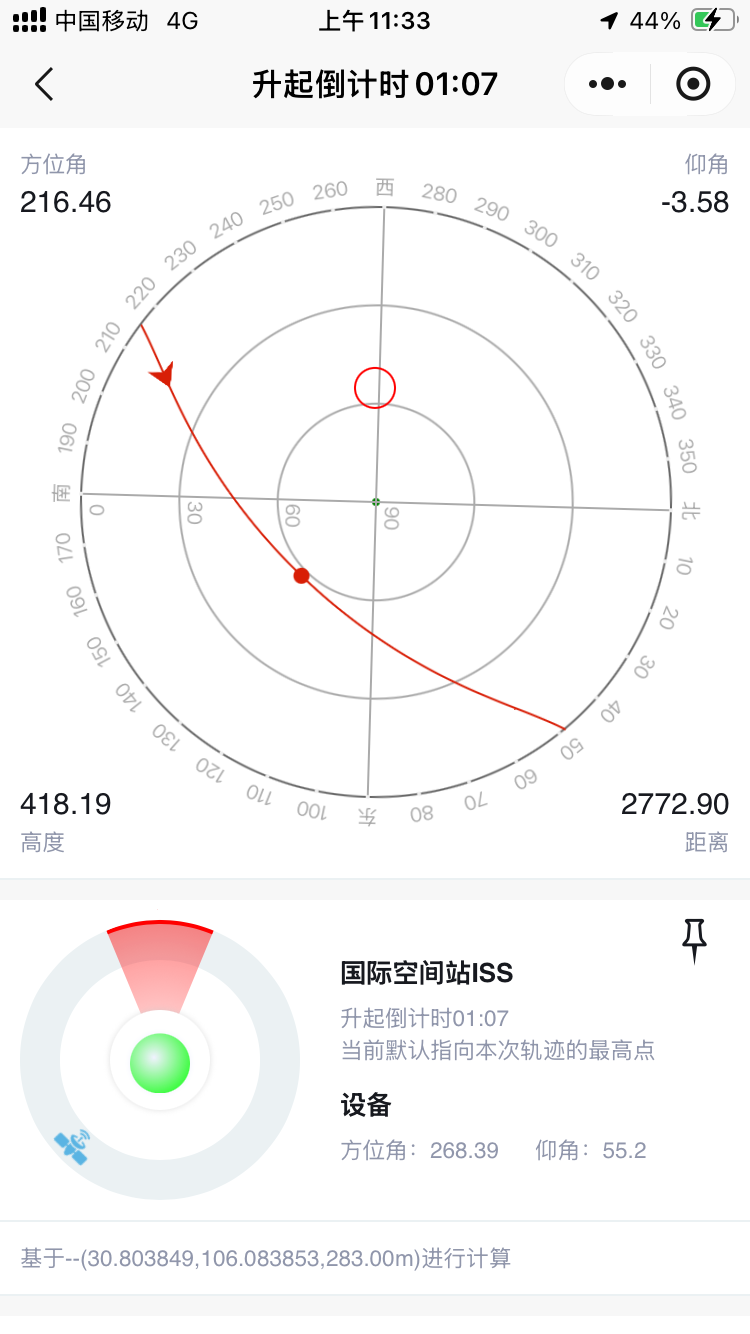
Task: Open the mini program more options menu
Action: [607, 84]
